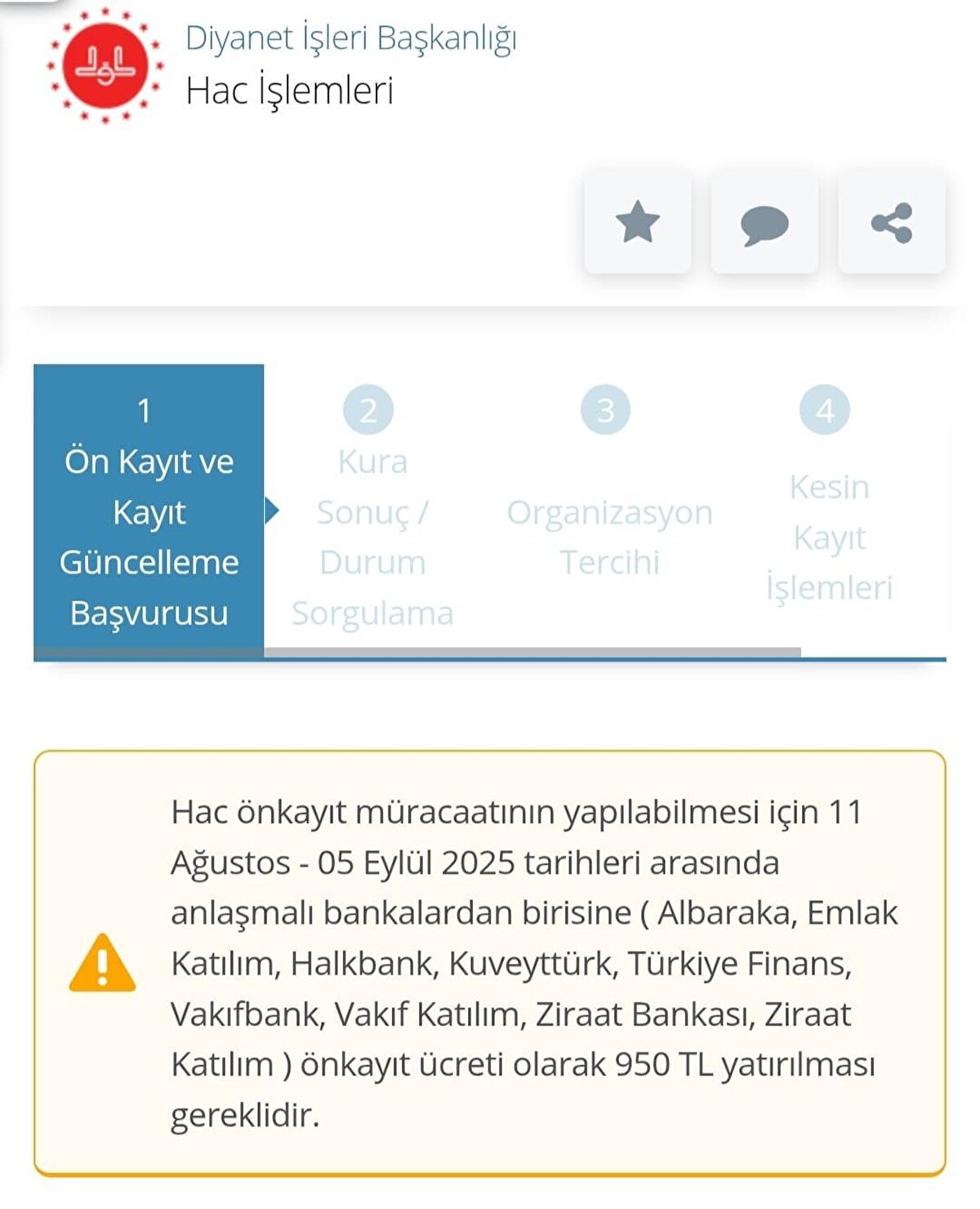This screenshot has width=980, height=1209.
Task: Go to the Kesin Kayıt İşlemleri step
Action: coord(827,535)
